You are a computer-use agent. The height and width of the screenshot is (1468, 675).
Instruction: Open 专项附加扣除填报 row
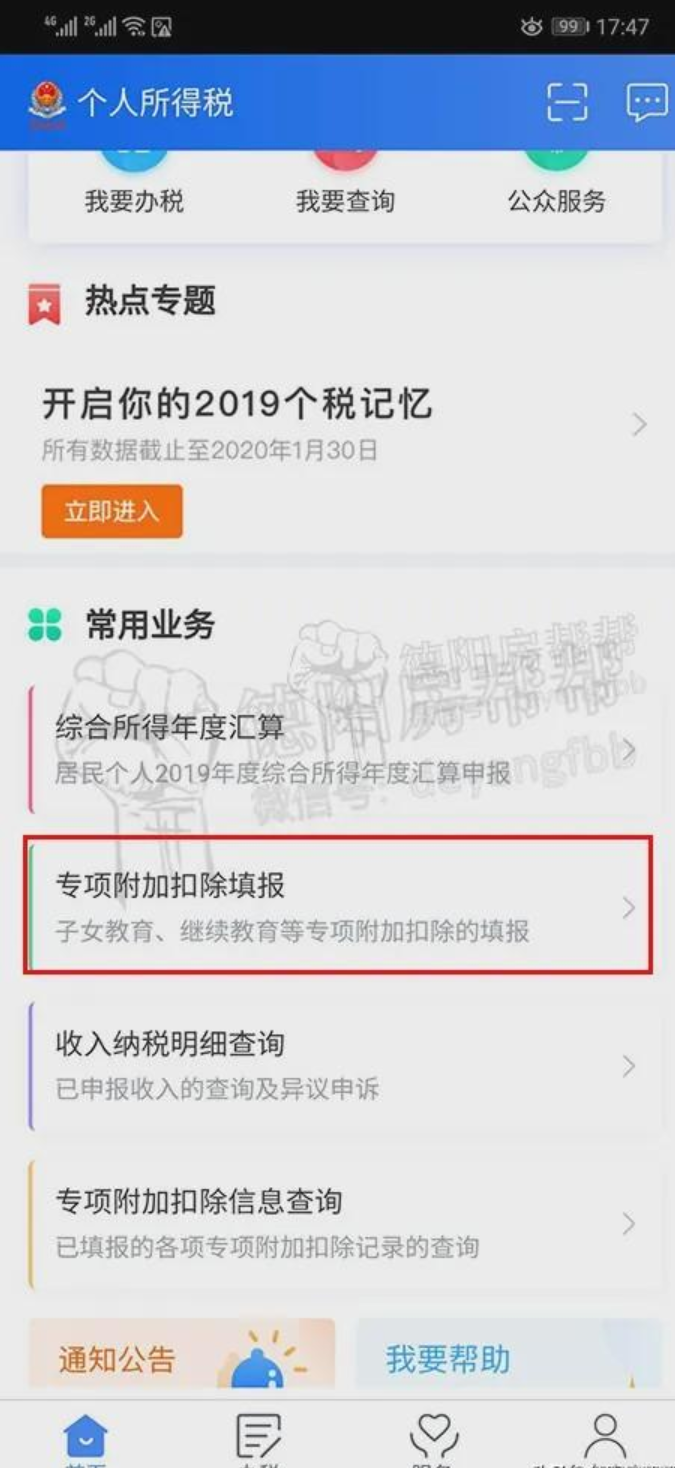click(340, 907)
